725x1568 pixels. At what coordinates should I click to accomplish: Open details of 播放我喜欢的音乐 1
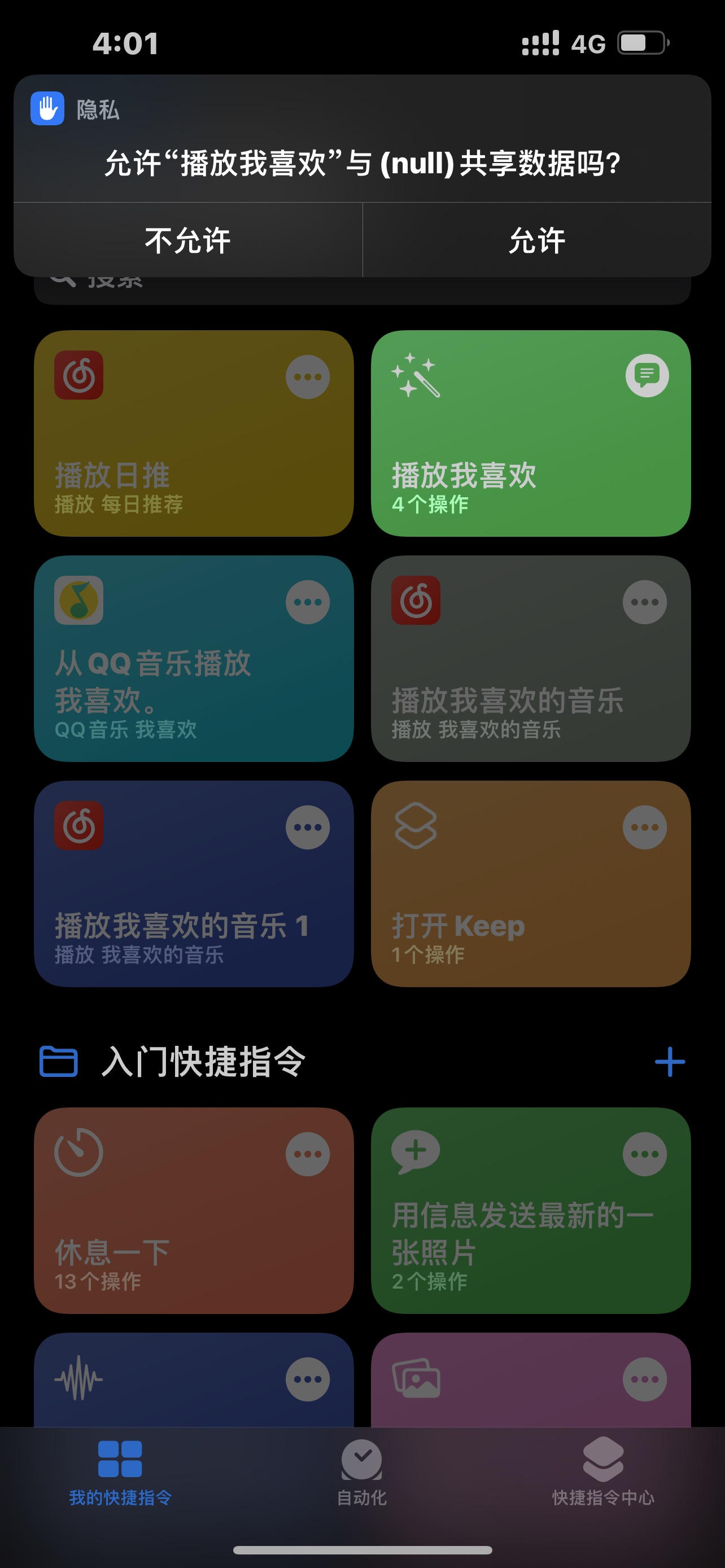(307, 827)
